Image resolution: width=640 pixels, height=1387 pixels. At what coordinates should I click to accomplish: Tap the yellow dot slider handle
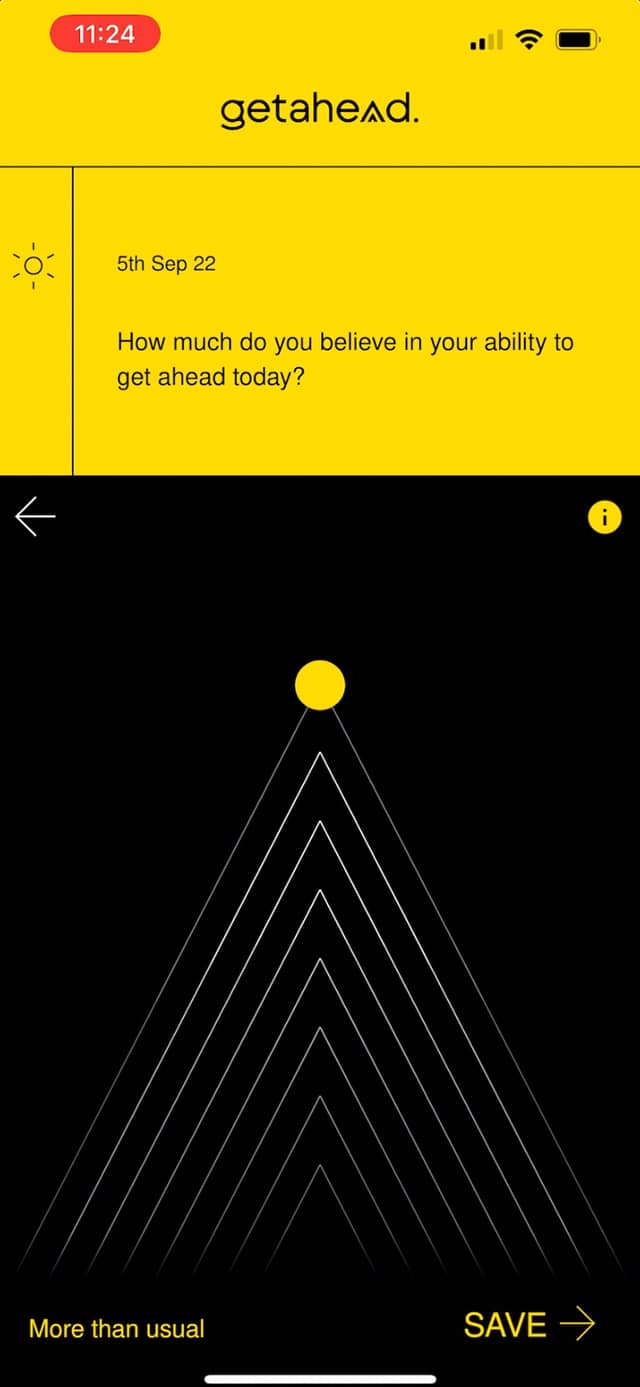click(x=320, y=685)
